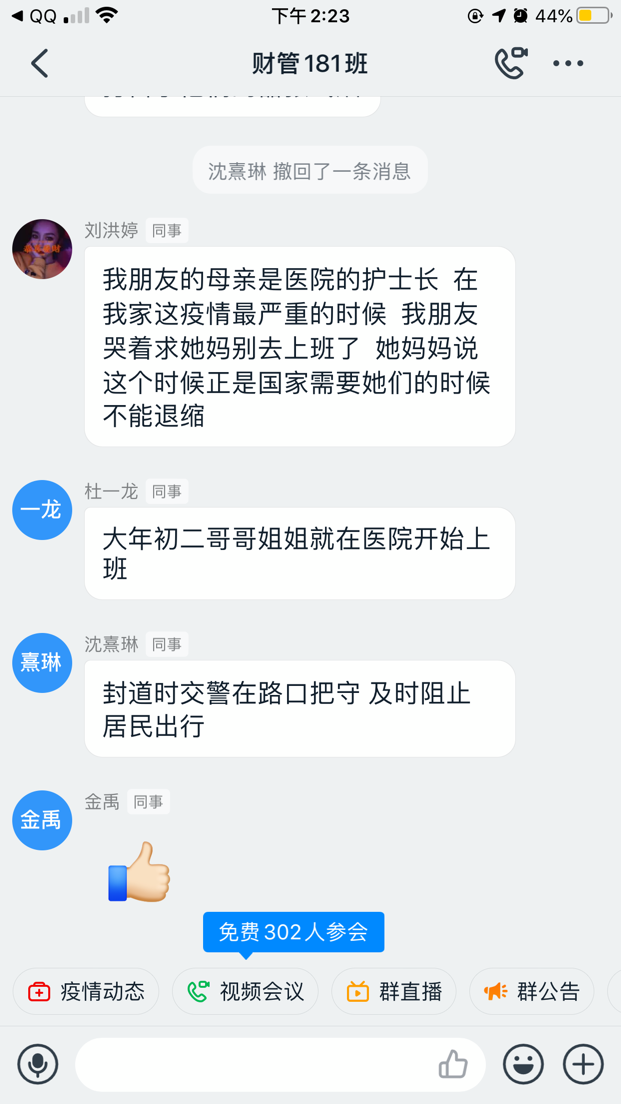The height and width of the screenshot is (1104, 621).
Task: Open 群直播 live stream
Action: coord(394,992)
